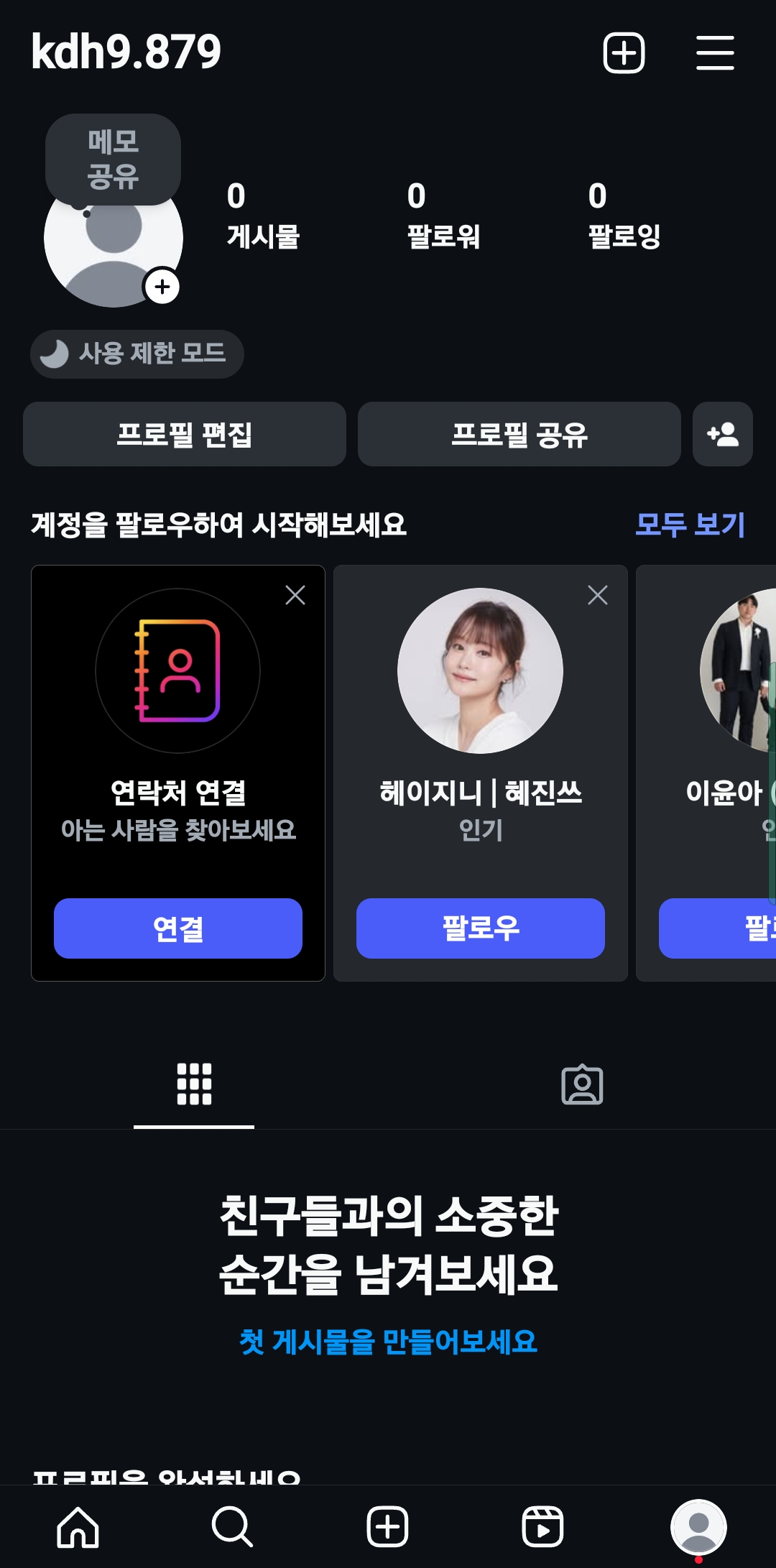Screen dimensions: 776x1568
Task: Open 사용 제한 모드 chip
Action: pos(137,354)
